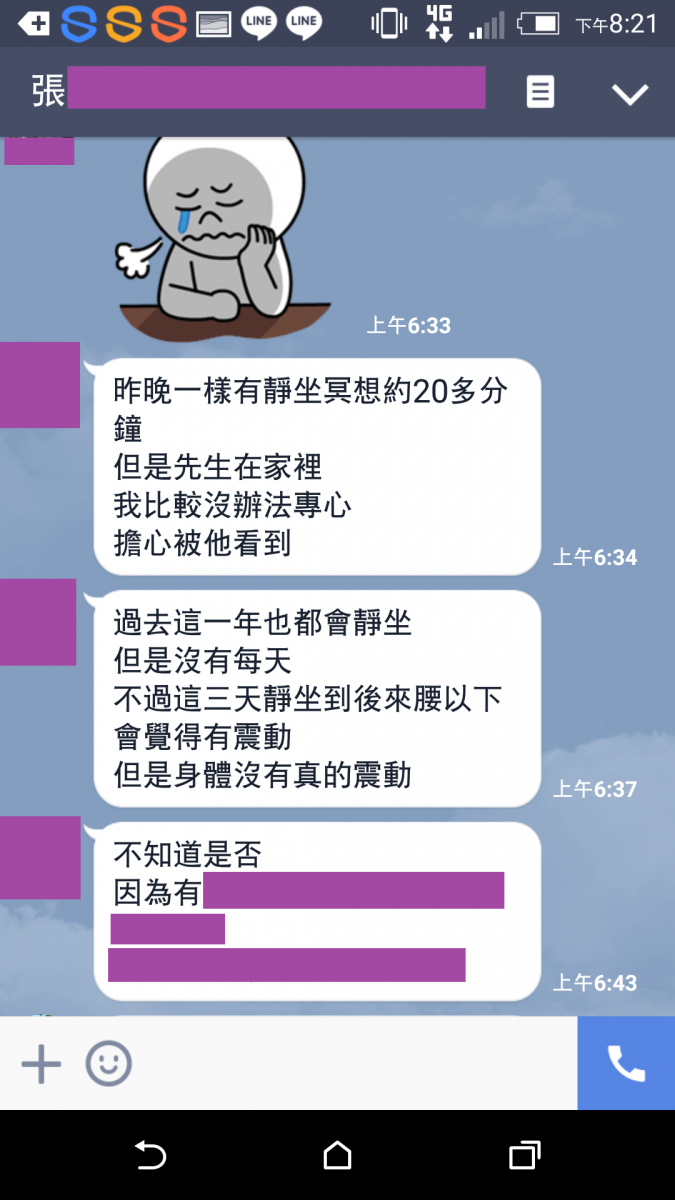Start a voice call with phone button

pos(626,1064)
